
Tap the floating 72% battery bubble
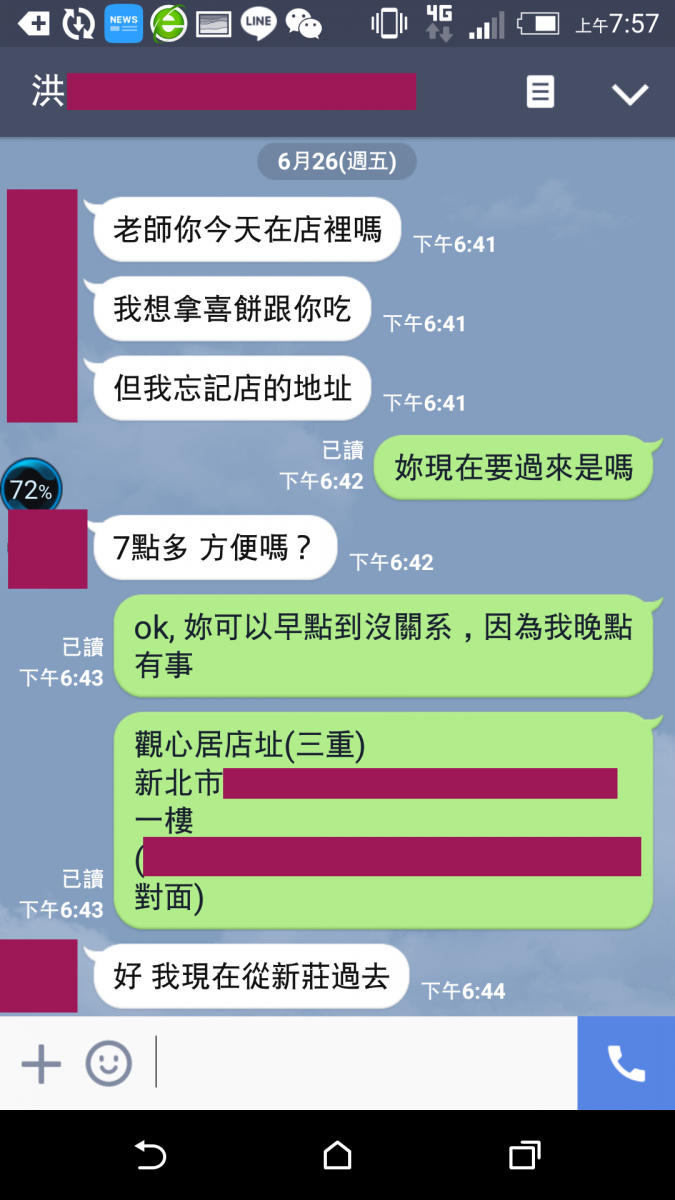click(31, 490)
